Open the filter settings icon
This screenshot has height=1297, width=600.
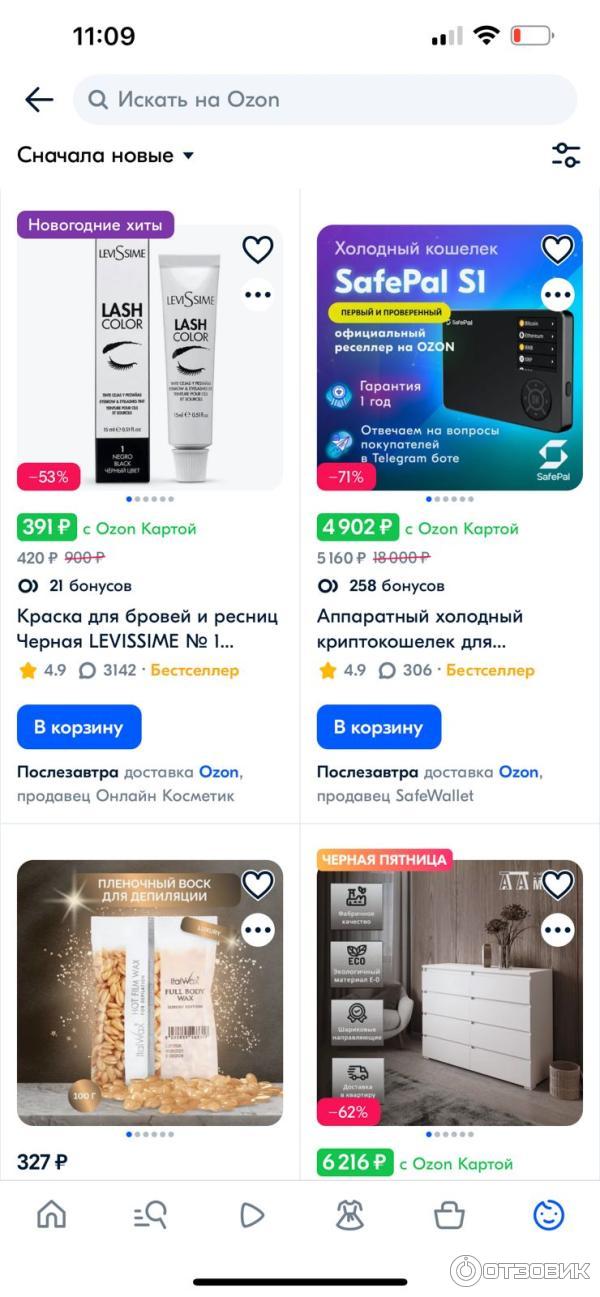click(566, 155)
